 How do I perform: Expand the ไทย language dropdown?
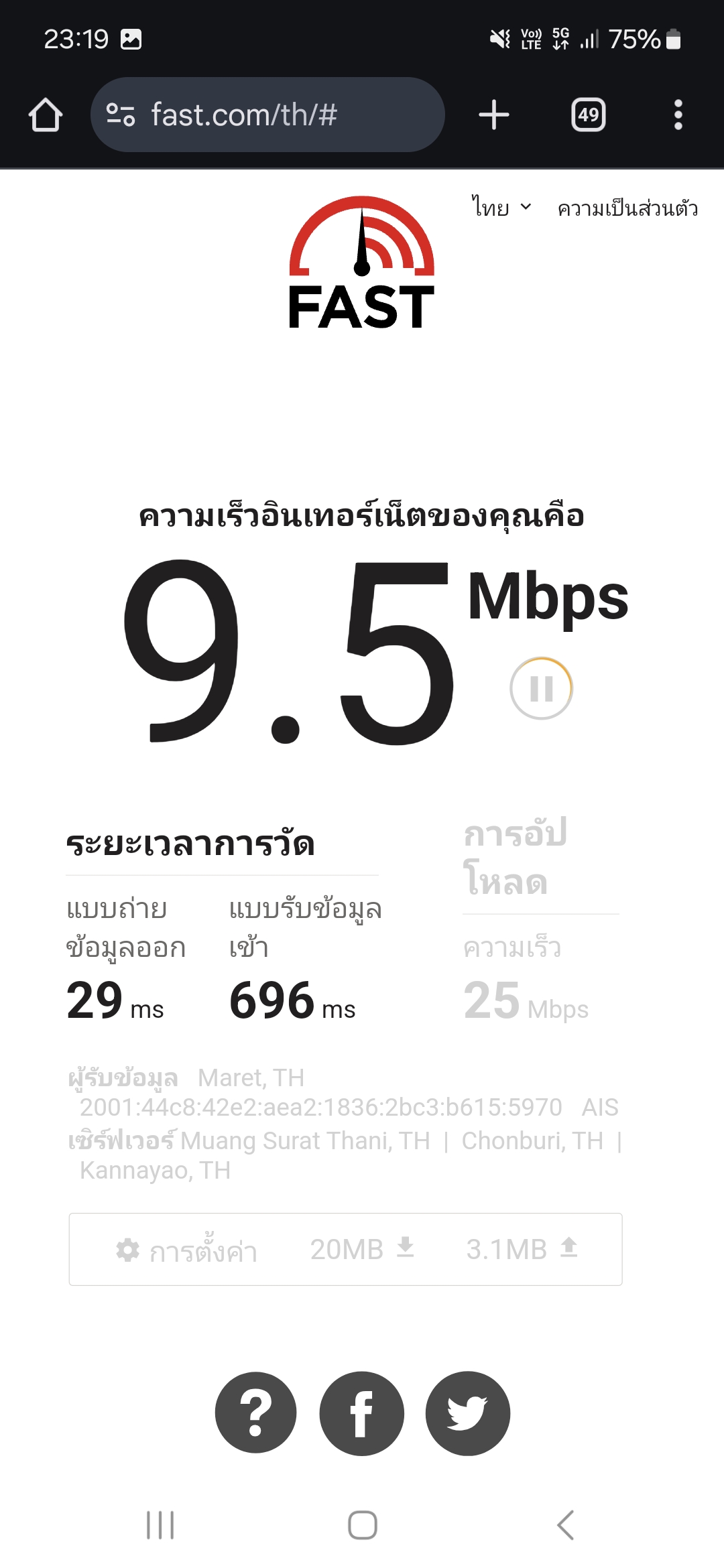pos(501,208)
